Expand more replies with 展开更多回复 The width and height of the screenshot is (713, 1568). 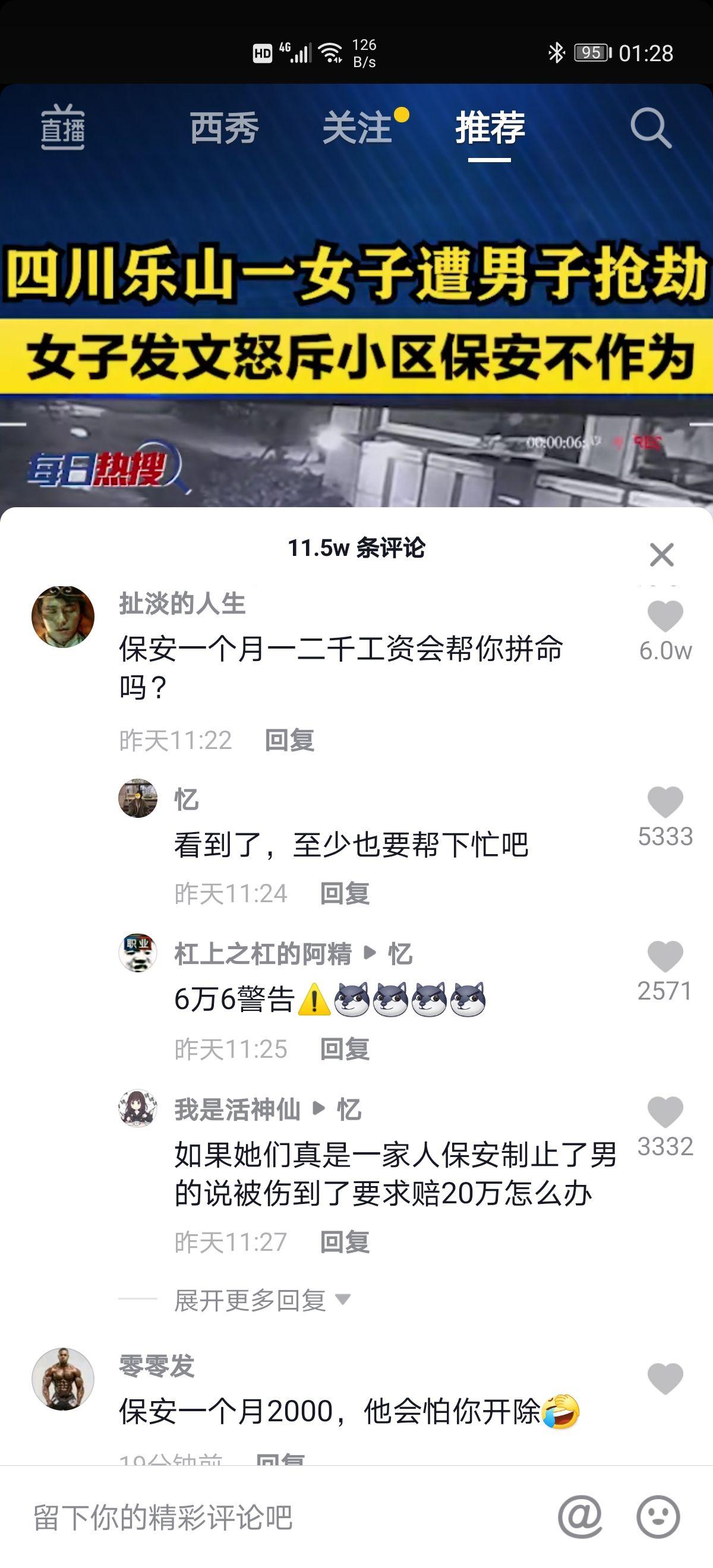coord(262,1300)
